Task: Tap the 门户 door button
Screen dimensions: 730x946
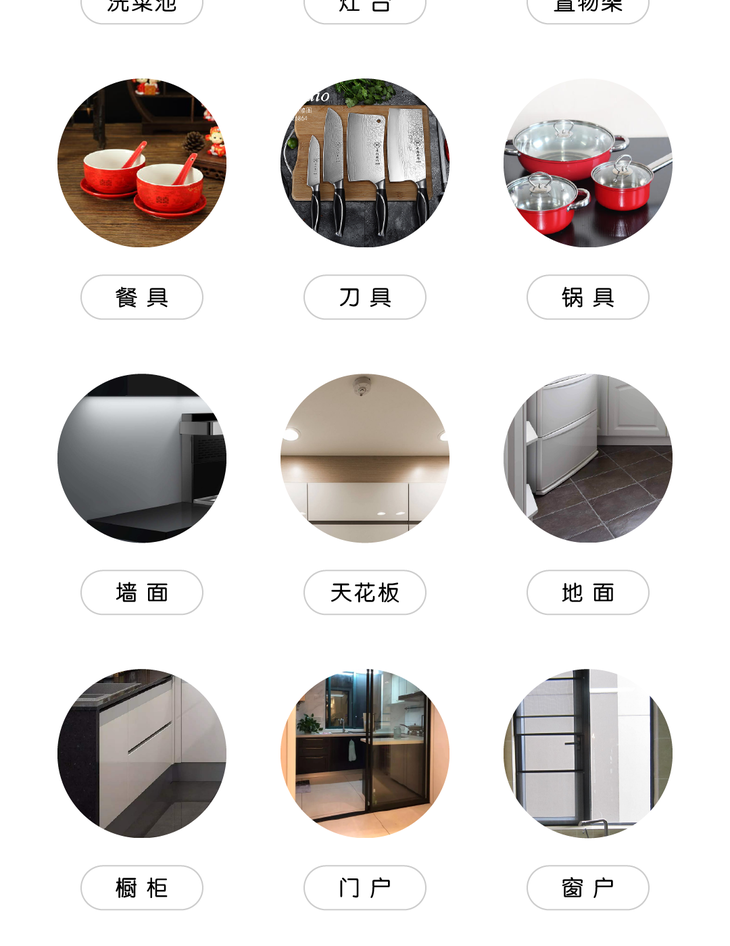Action: [x=365, y=887]
